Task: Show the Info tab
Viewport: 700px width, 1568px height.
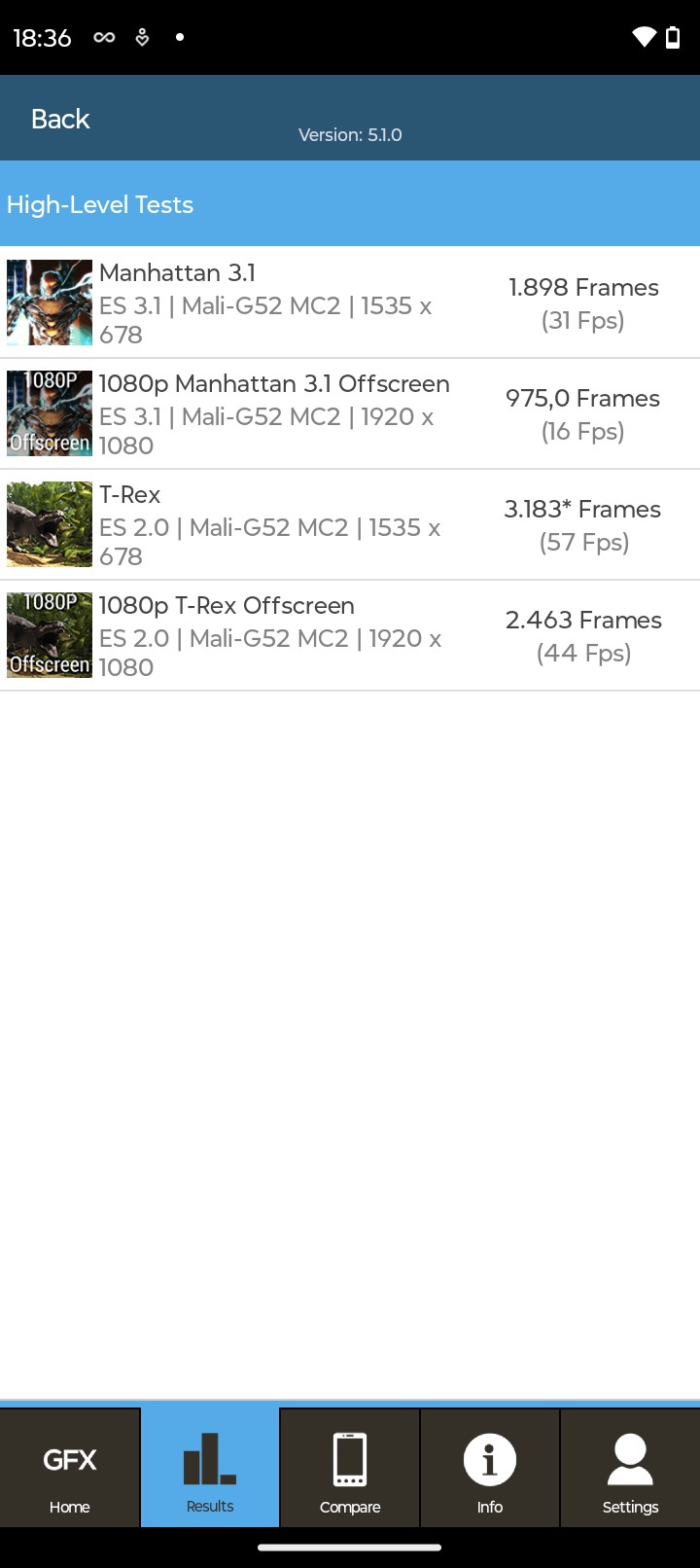Action: pyautogui.click(x=490, y=1468)
